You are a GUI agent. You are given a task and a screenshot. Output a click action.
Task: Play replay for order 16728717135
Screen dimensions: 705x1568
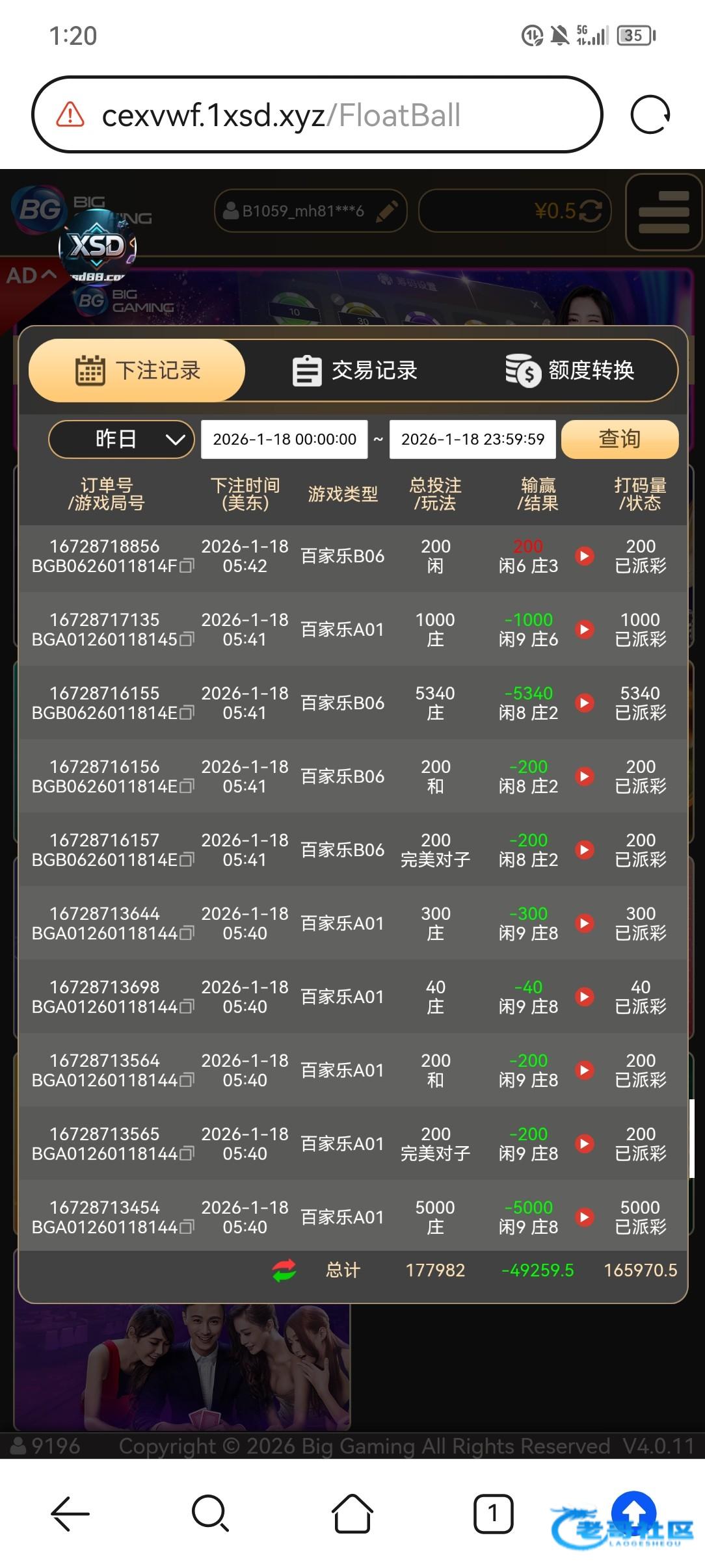585,629
